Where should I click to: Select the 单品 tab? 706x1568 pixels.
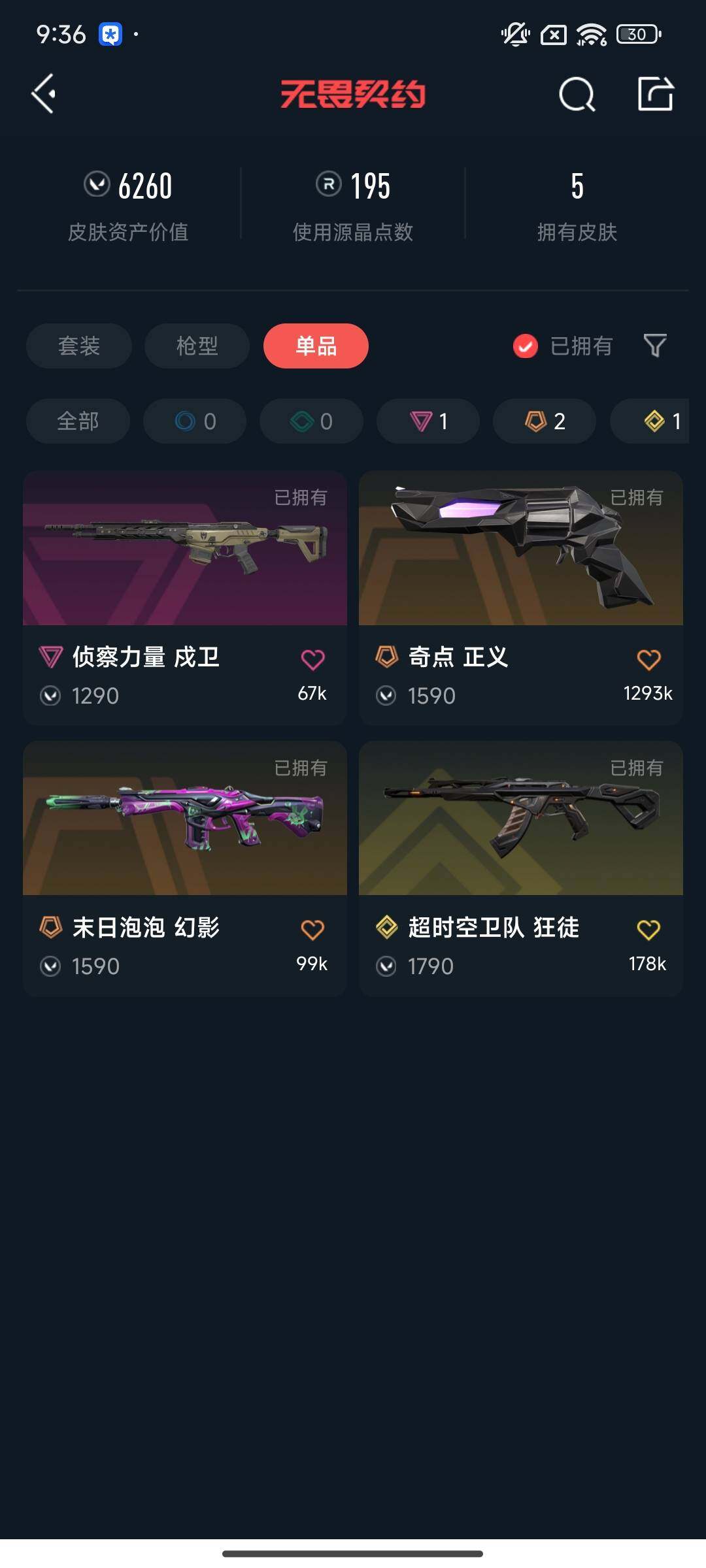pos(316,346)
